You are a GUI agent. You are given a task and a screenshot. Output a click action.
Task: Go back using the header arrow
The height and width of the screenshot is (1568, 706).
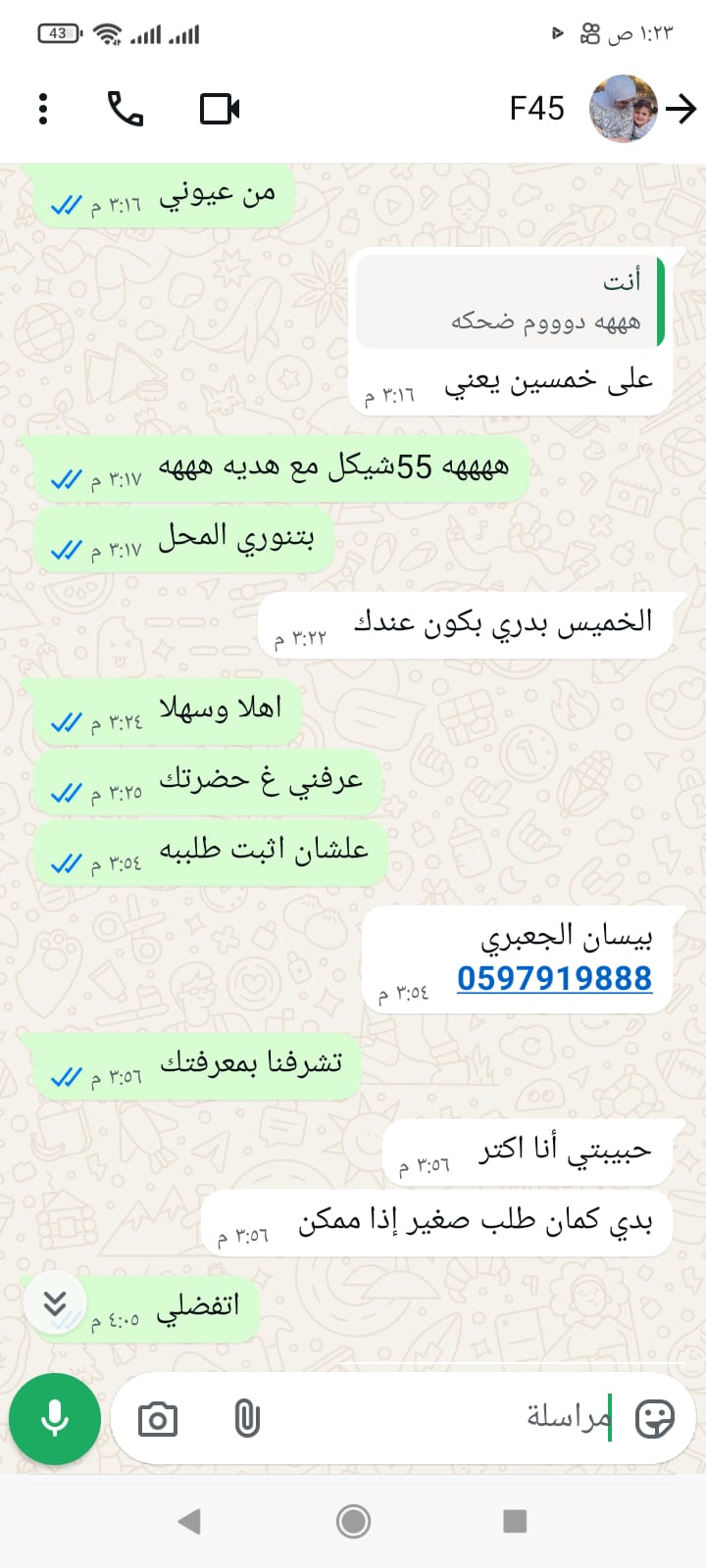[x=681, y=109]
